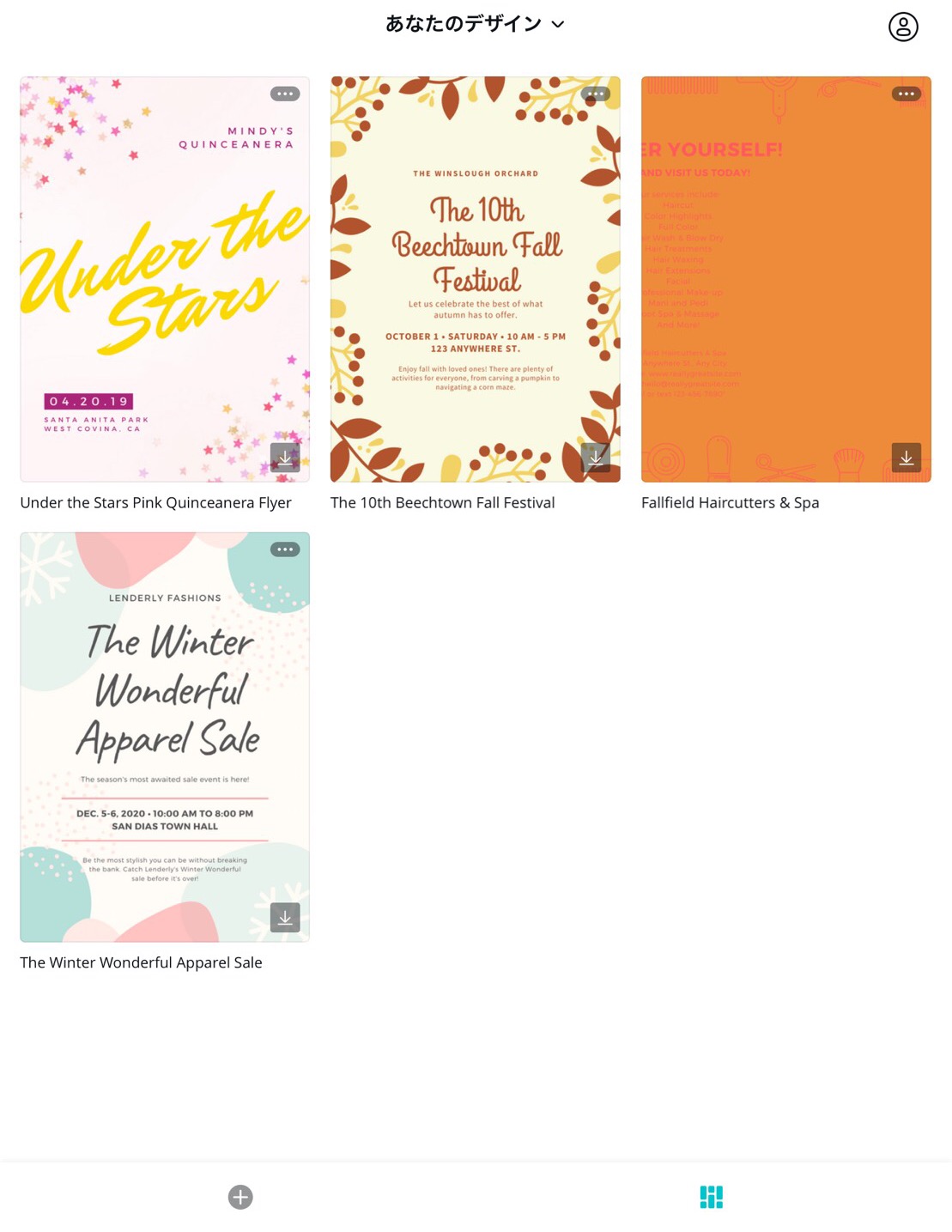
Task: Open more options for Winter Wonderful Apparel Sale
Action: pyautogui.click(x=285, y=549)
